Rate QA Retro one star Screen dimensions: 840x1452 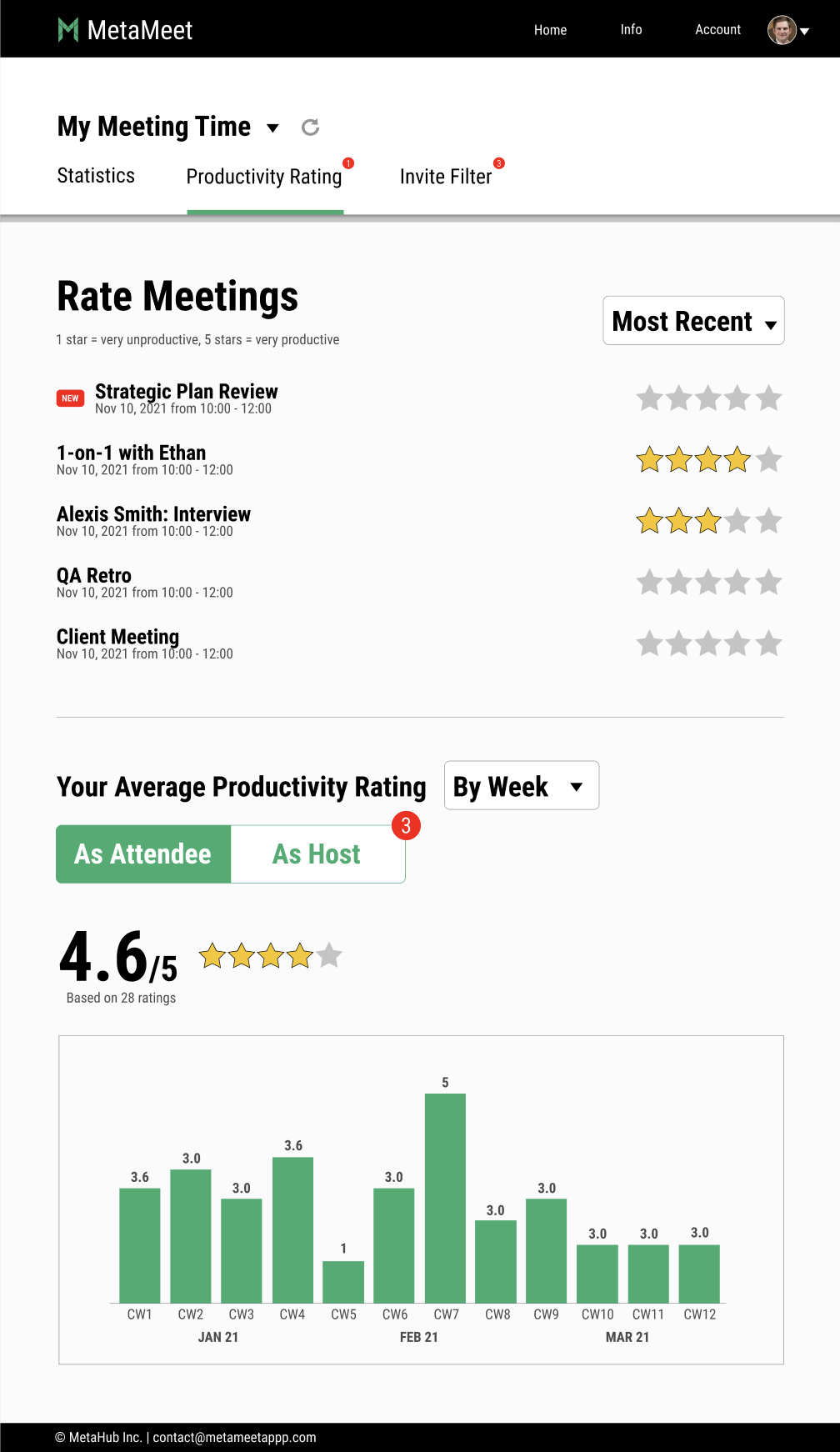[x=649, y=582]
